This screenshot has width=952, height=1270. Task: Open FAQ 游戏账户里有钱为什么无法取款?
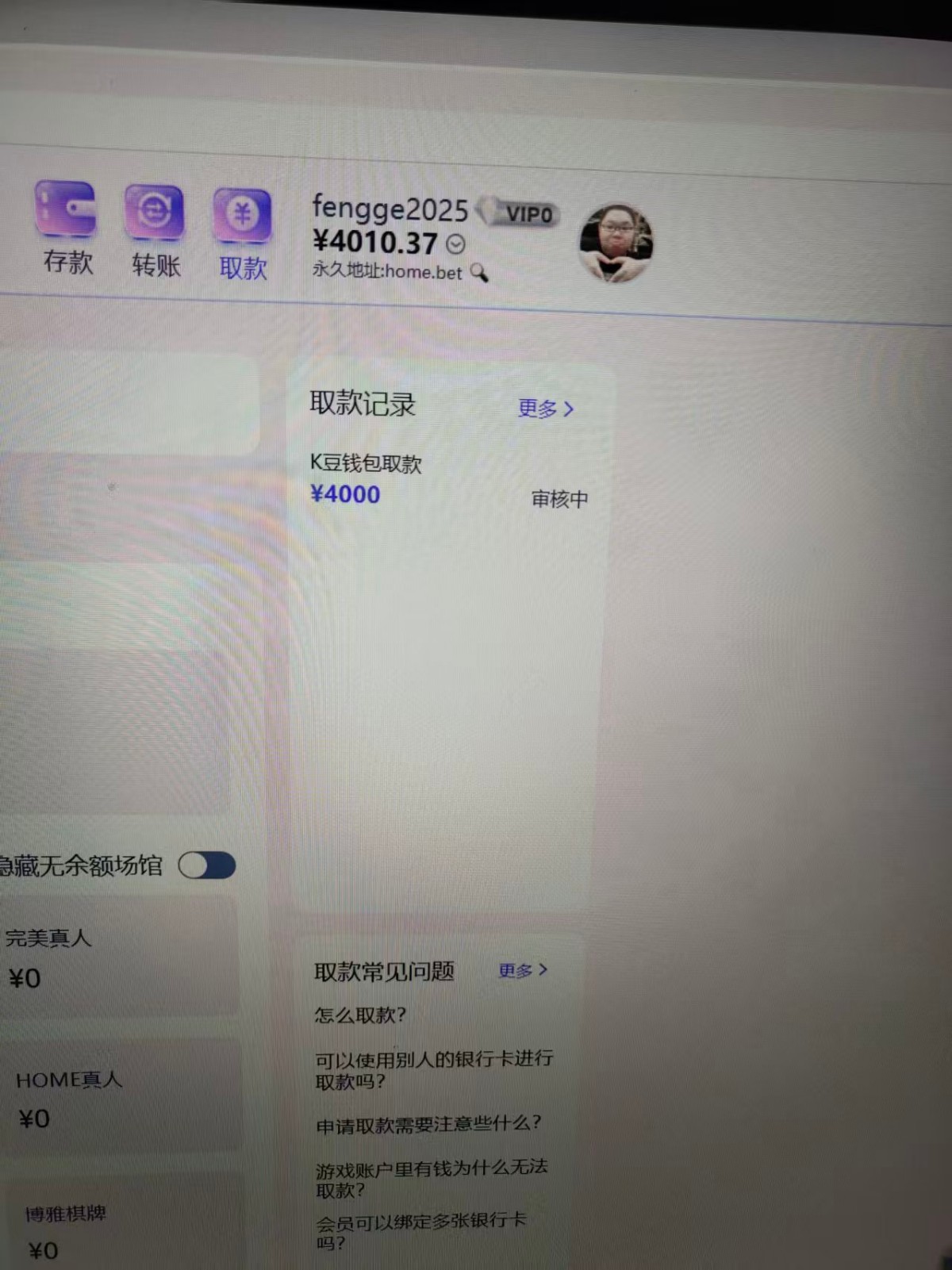point(431,1178)
